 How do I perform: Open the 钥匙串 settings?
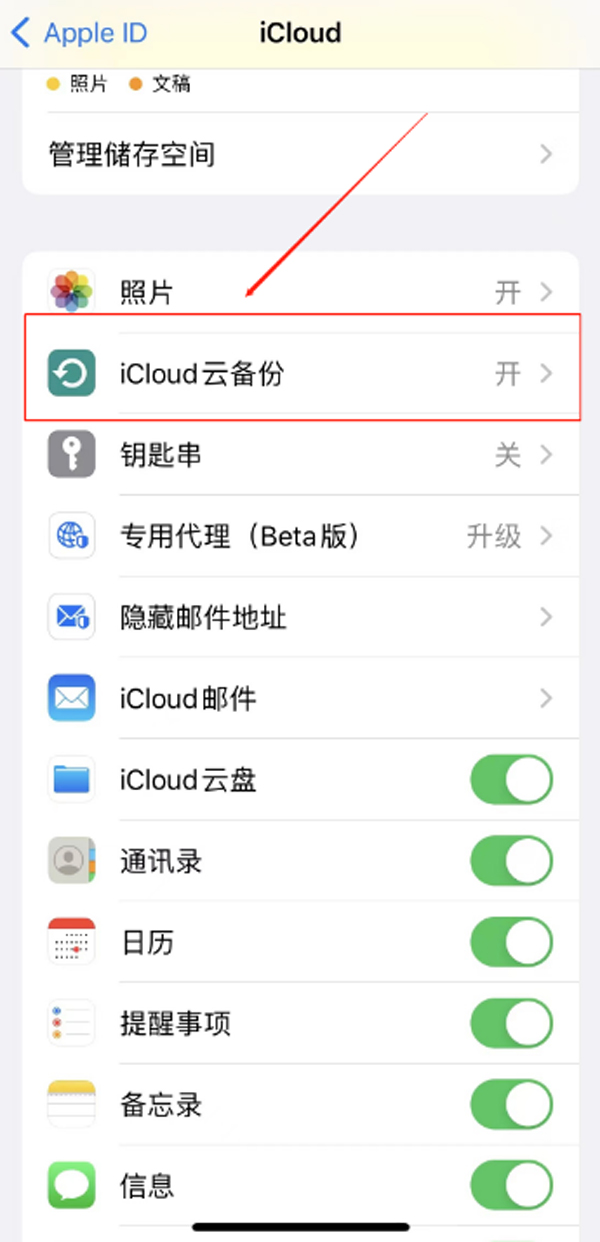click(300, 455)
